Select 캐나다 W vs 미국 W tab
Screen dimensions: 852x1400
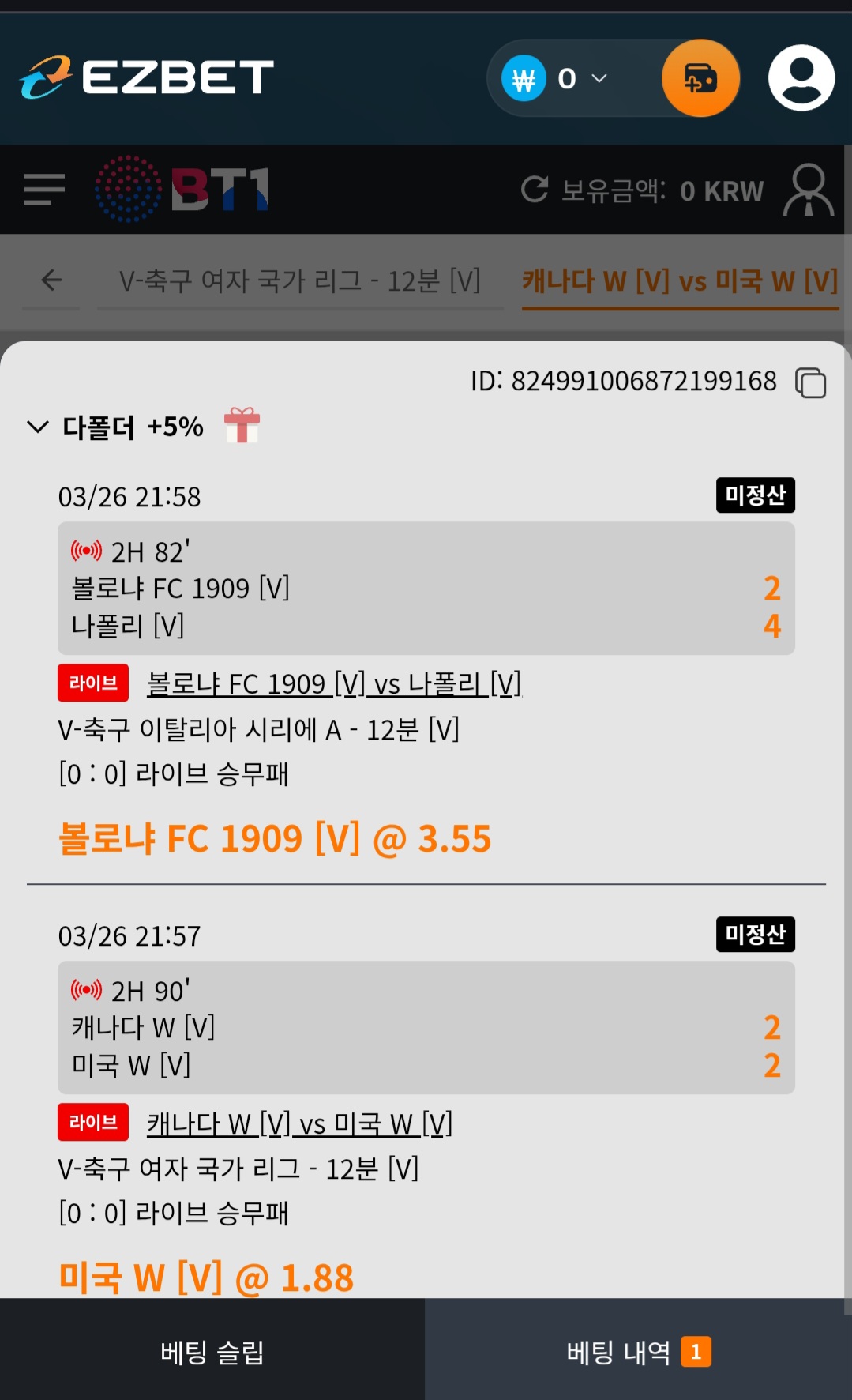[679, 280]
